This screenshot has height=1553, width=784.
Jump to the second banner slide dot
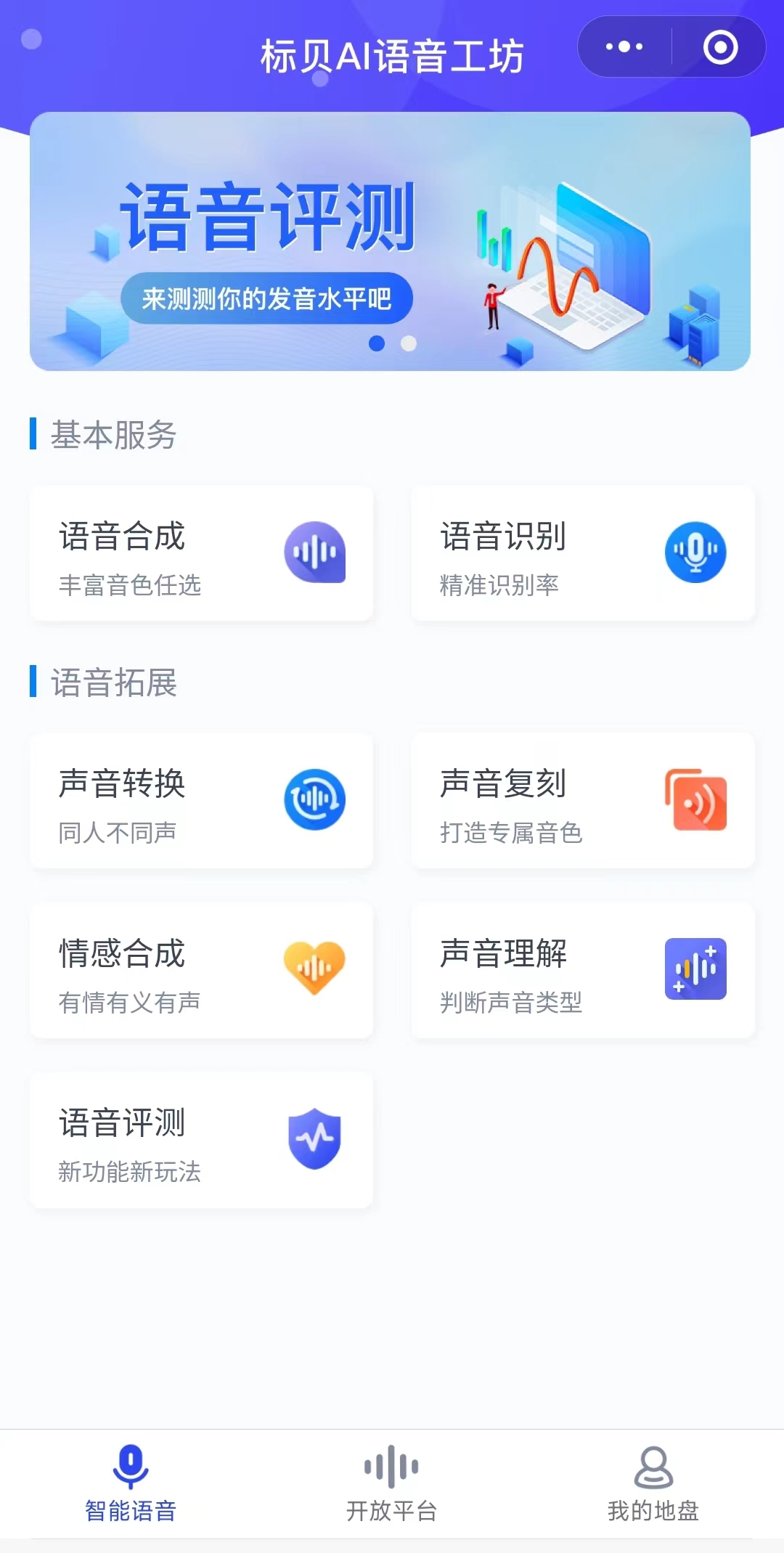tap(409, 343)
